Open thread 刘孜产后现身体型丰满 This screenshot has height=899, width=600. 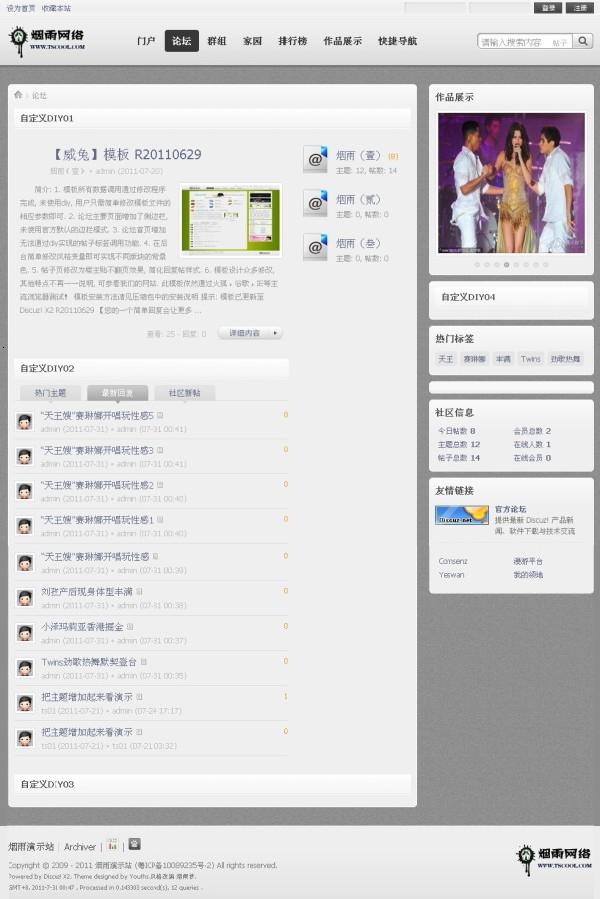click(86, 592)
